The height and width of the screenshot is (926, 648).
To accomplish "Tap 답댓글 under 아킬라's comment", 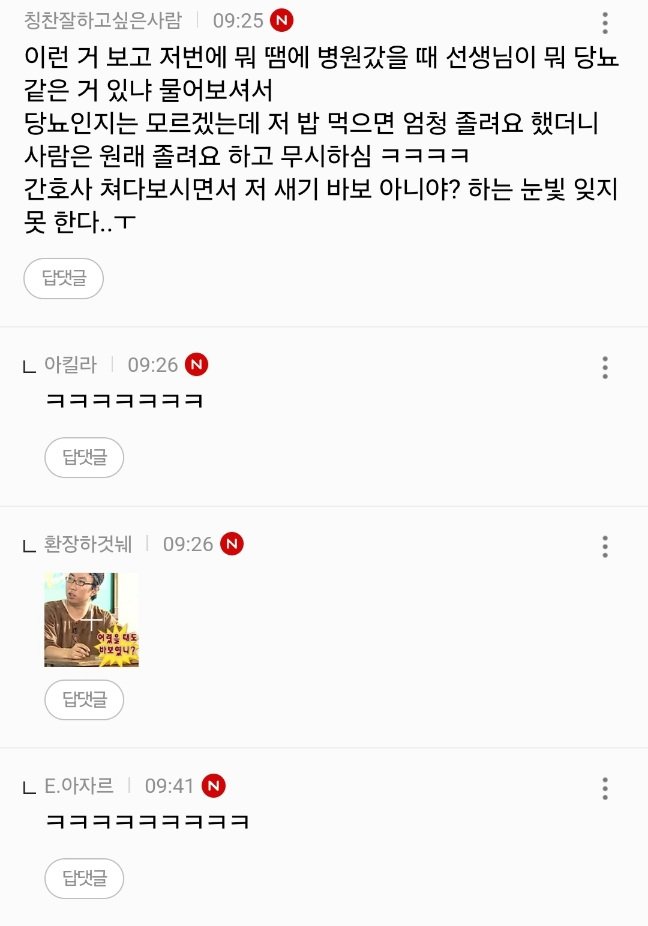I will [x=84, y=457].
